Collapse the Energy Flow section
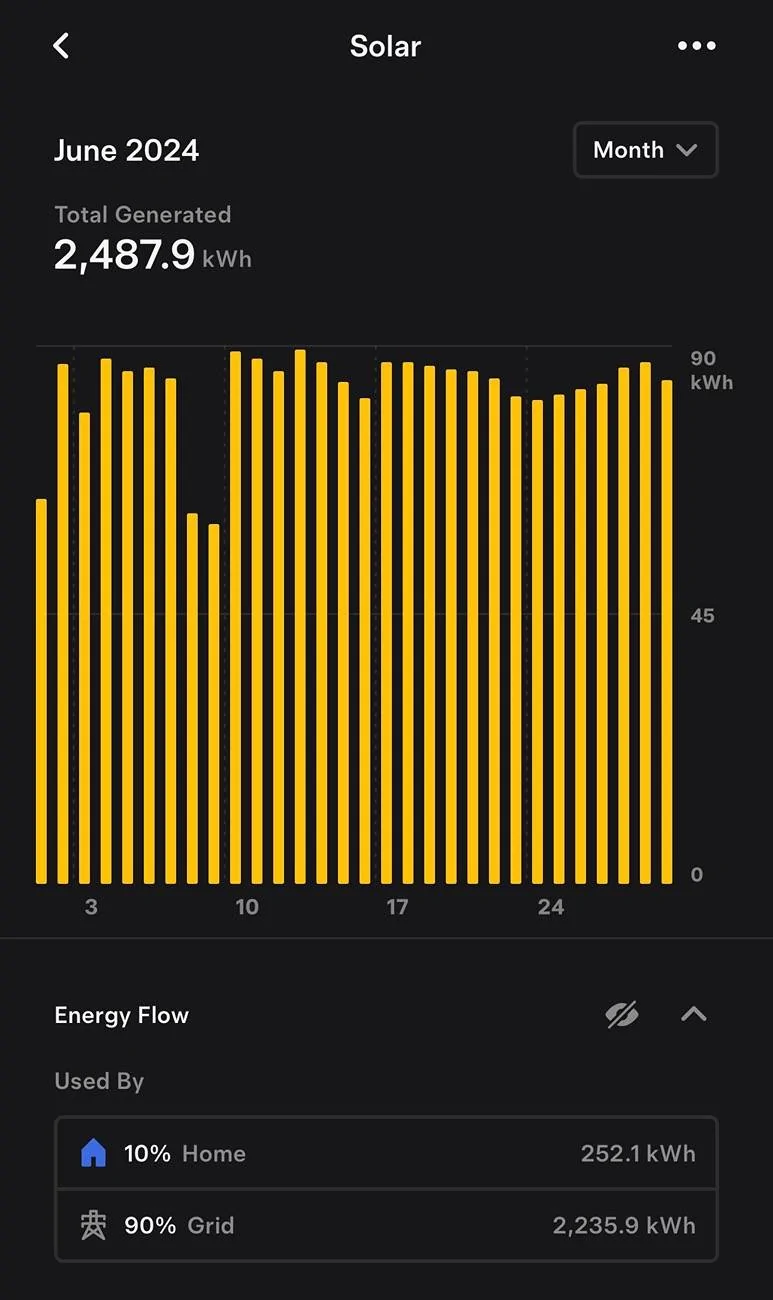 coord(694,1015)
